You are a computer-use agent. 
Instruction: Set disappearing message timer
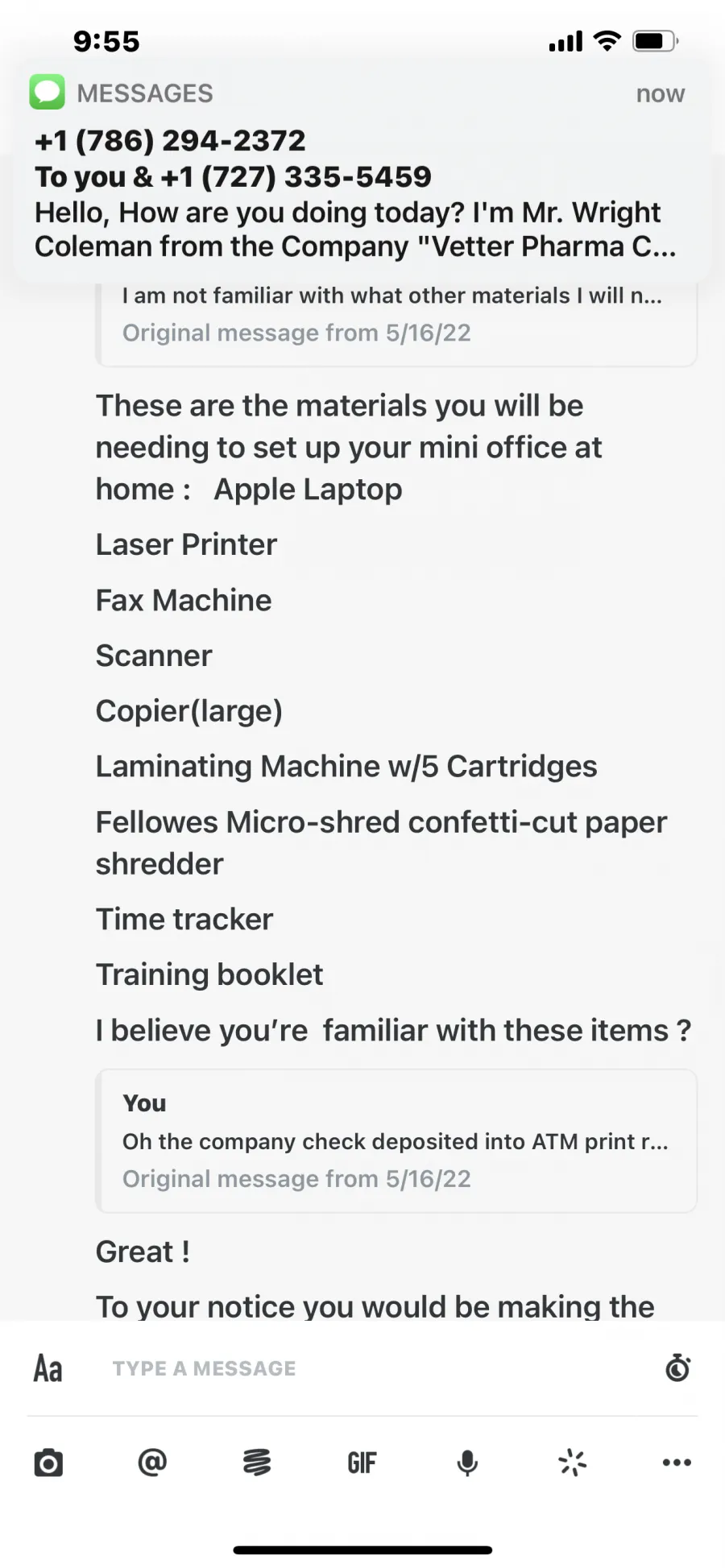click(677, 1367)
